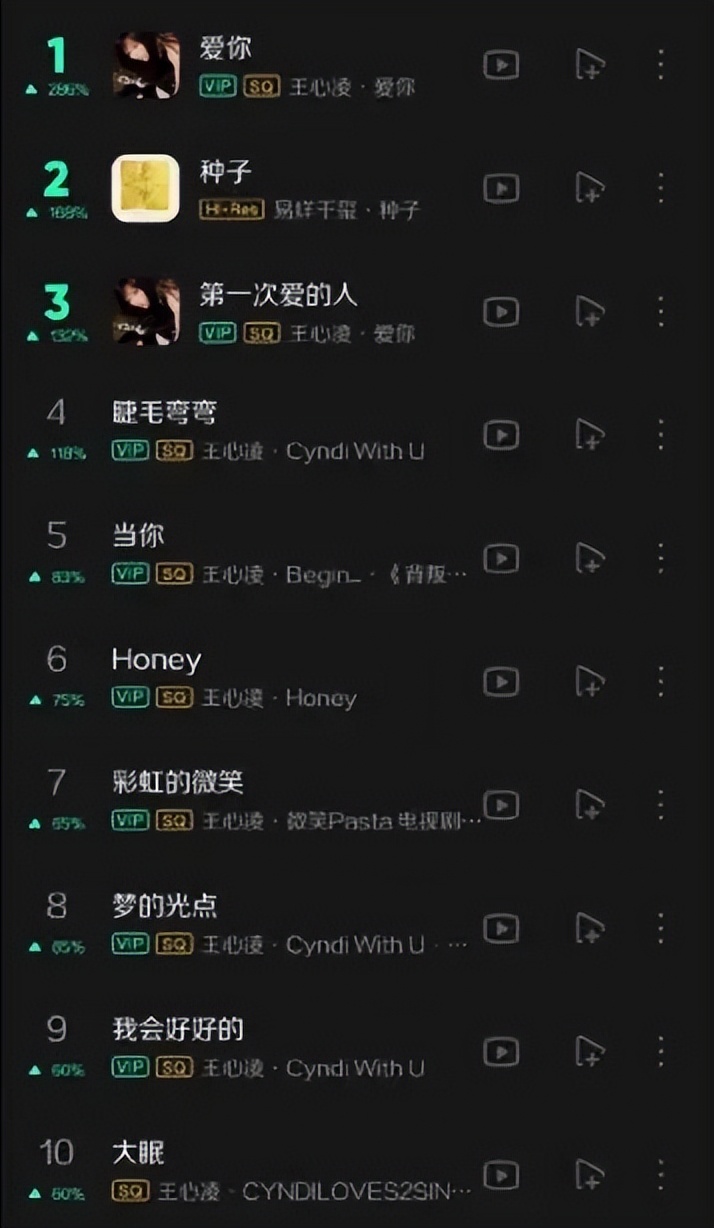Add 大眠 to a playlist
714x1228 pixels.
[x=591, y=1175]
